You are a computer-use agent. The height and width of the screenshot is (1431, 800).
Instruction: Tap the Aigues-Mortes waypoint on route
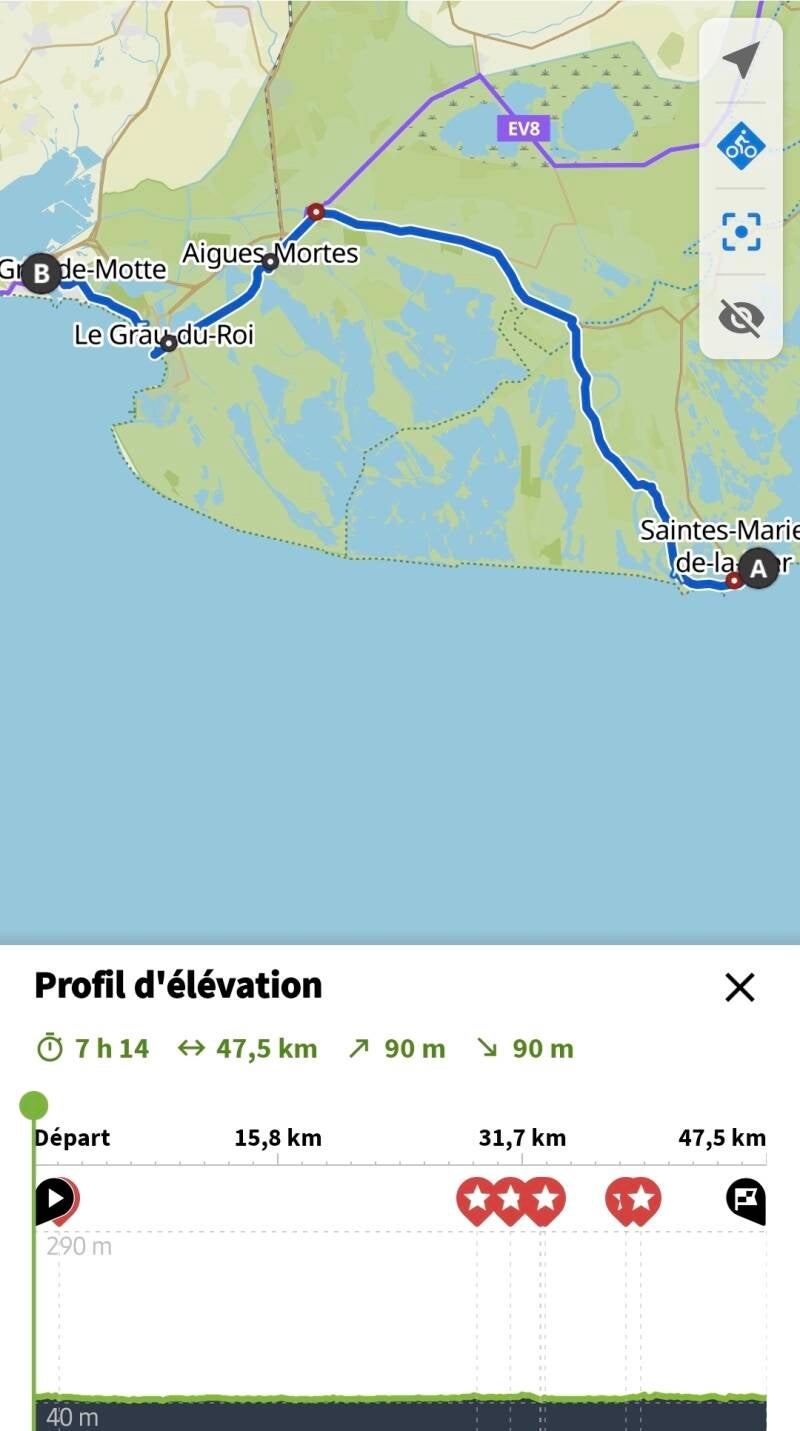click(x=270, y=262)
